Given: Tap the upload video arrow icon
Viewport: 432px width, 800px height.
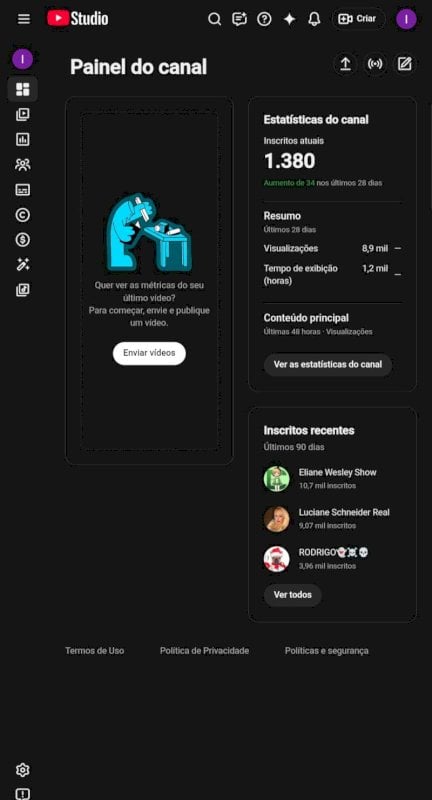Looking at the screenshot, I should coord(345,64).
